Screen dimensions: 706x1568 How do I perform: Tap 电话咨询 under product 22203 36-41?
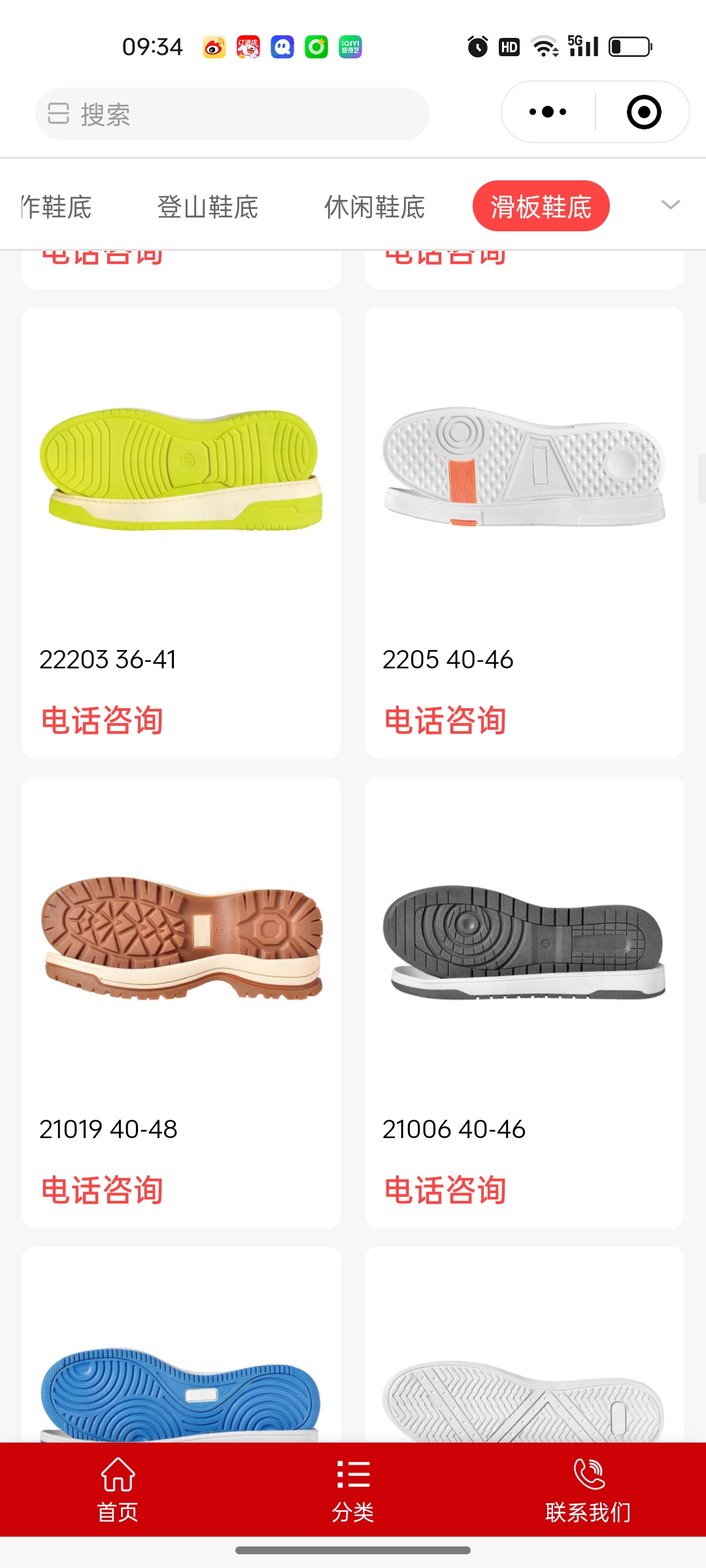tap(102, 721)
